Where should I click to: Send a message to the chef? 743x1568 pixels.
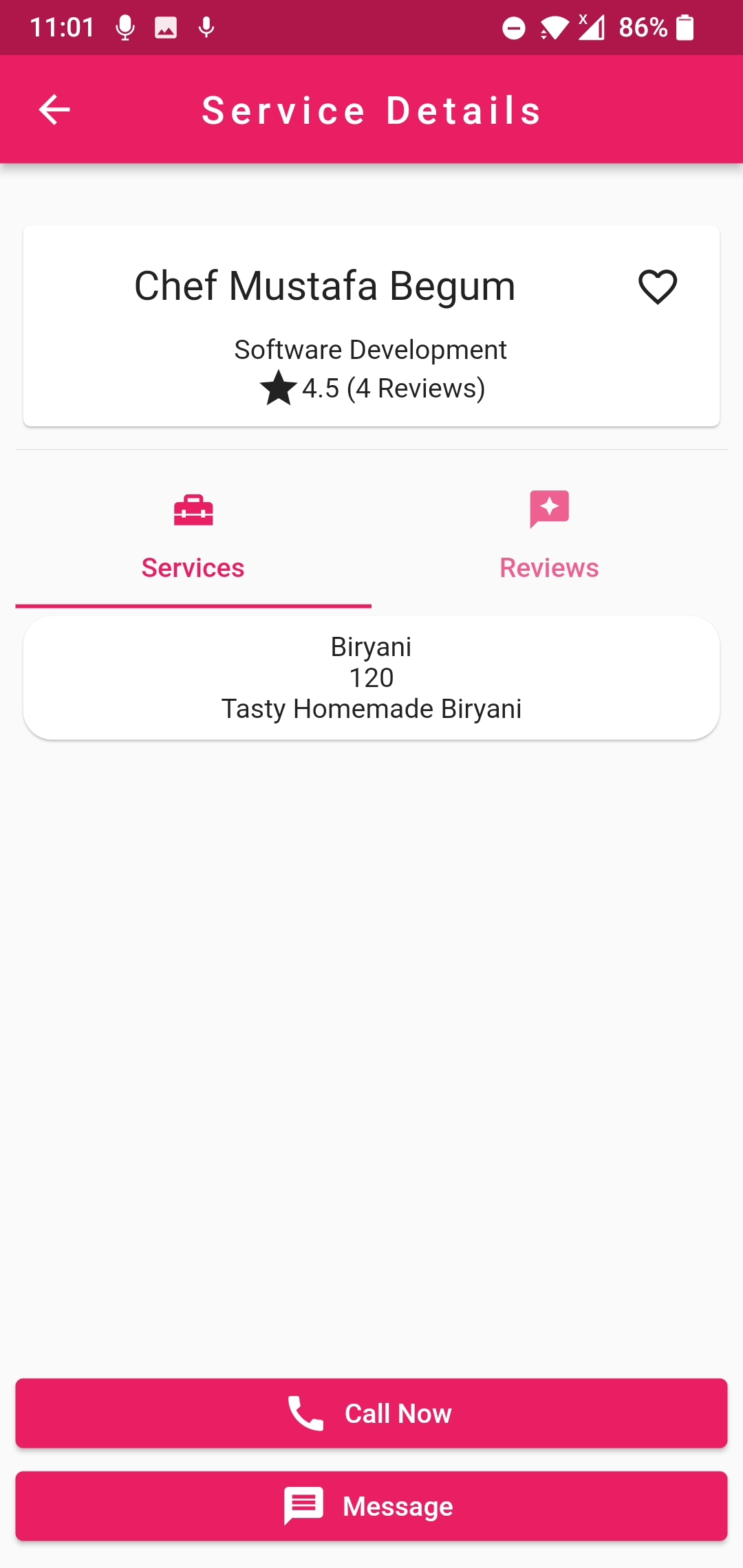click(371, 1506)
